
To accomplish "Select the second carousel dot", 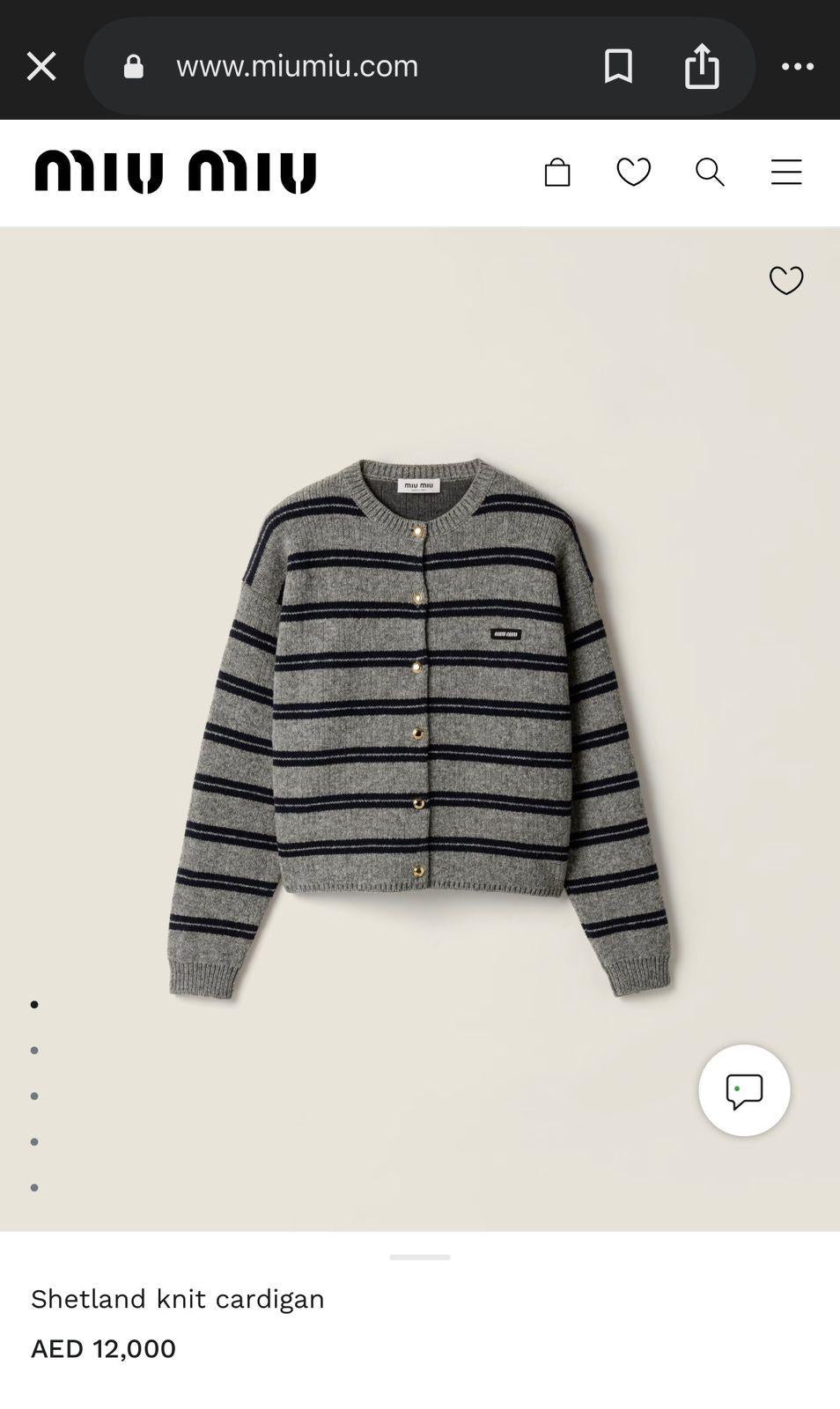I will [34, 1049].
